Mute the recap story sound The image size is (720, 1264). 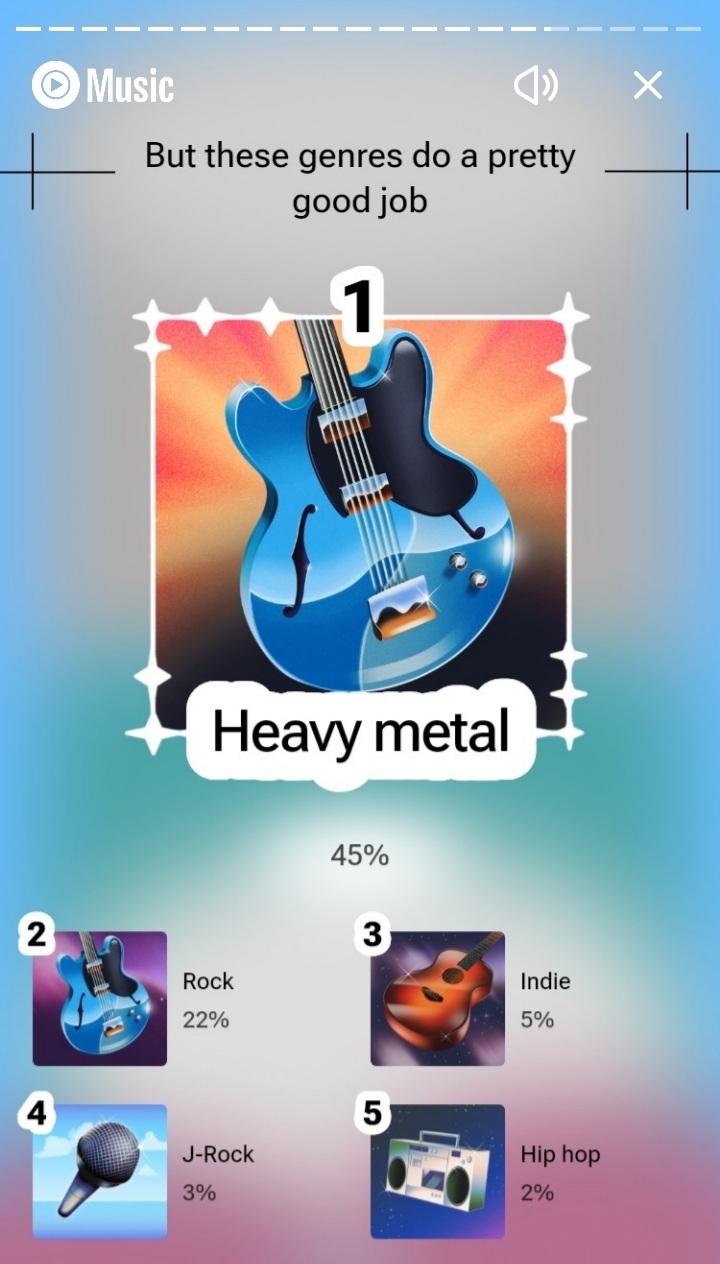[536, 86]
